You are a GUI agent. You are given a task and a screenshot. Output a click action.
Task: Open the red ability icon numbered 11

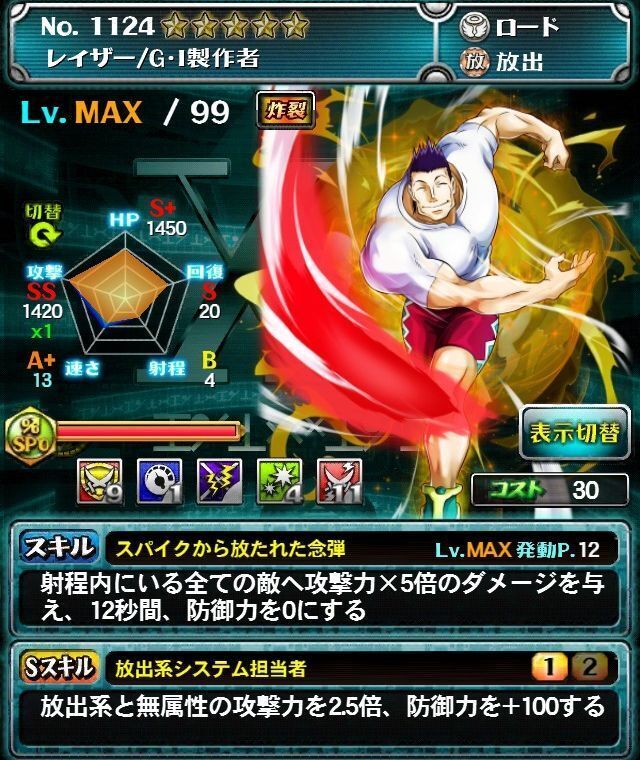pos(338,479)
